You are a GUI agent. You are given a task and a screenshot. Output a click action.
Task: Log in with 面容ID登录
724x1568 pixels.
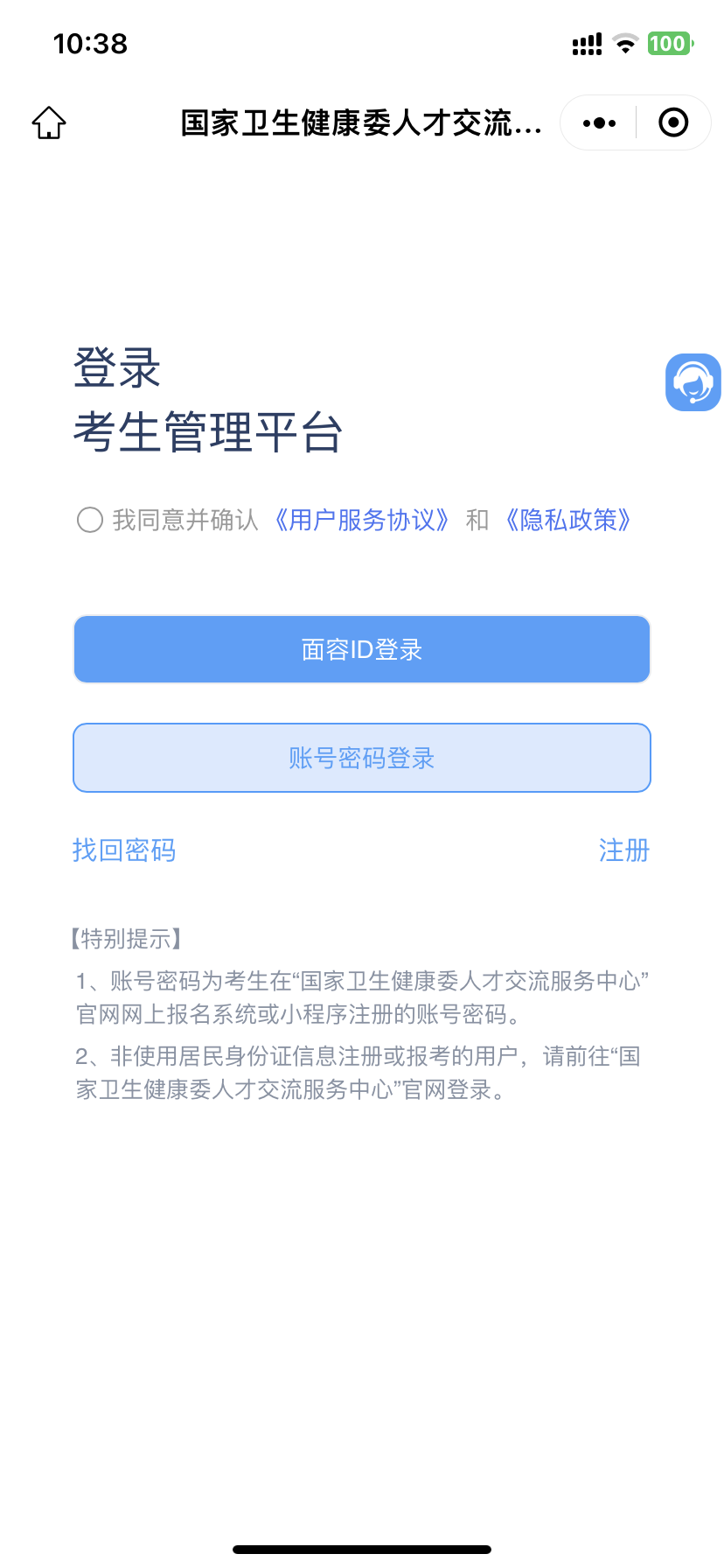point(362,649)
